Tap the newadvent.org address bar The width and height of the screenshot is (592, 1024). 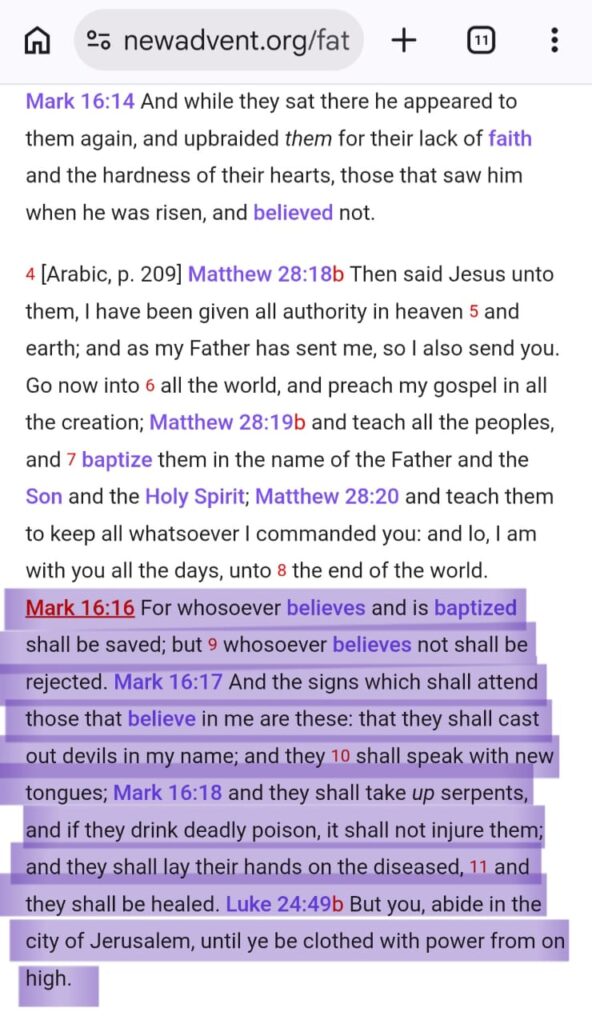click(219, 40)
